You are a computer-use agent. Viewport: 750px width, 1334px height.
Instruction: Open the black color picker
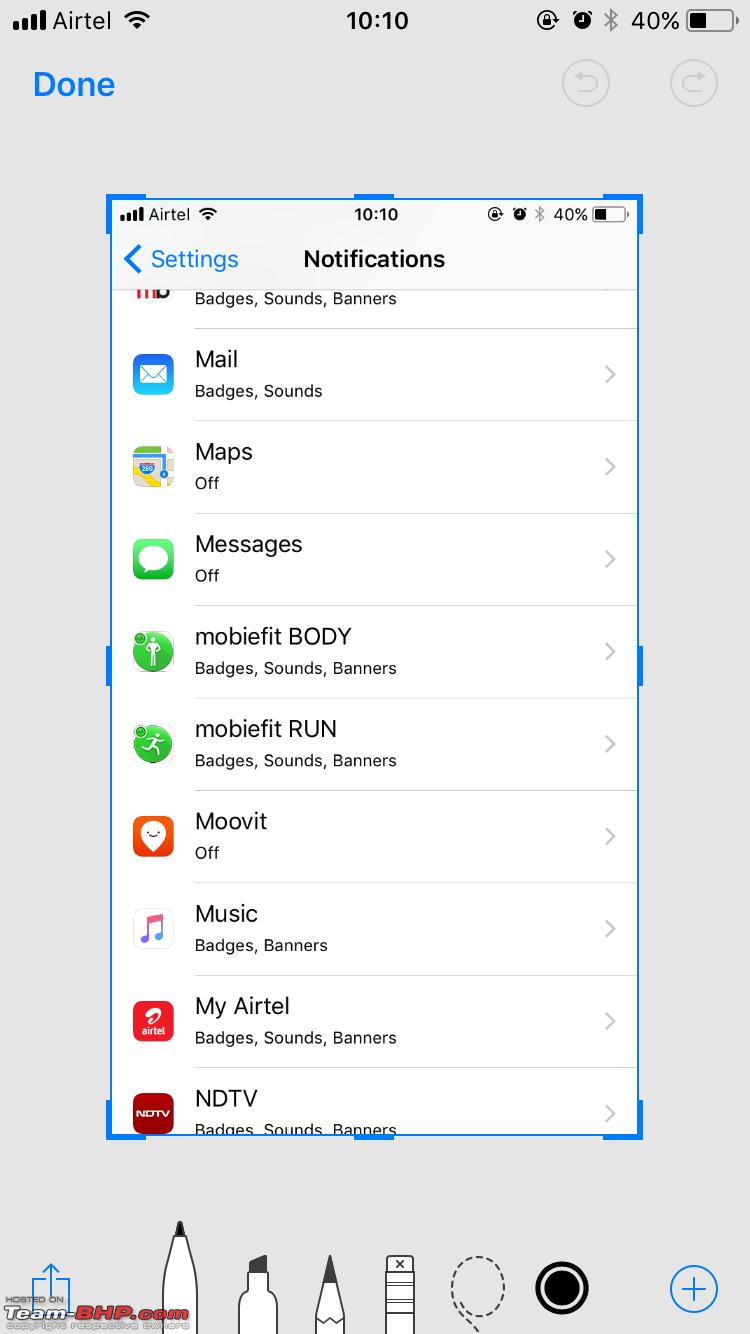point(562,1287)
